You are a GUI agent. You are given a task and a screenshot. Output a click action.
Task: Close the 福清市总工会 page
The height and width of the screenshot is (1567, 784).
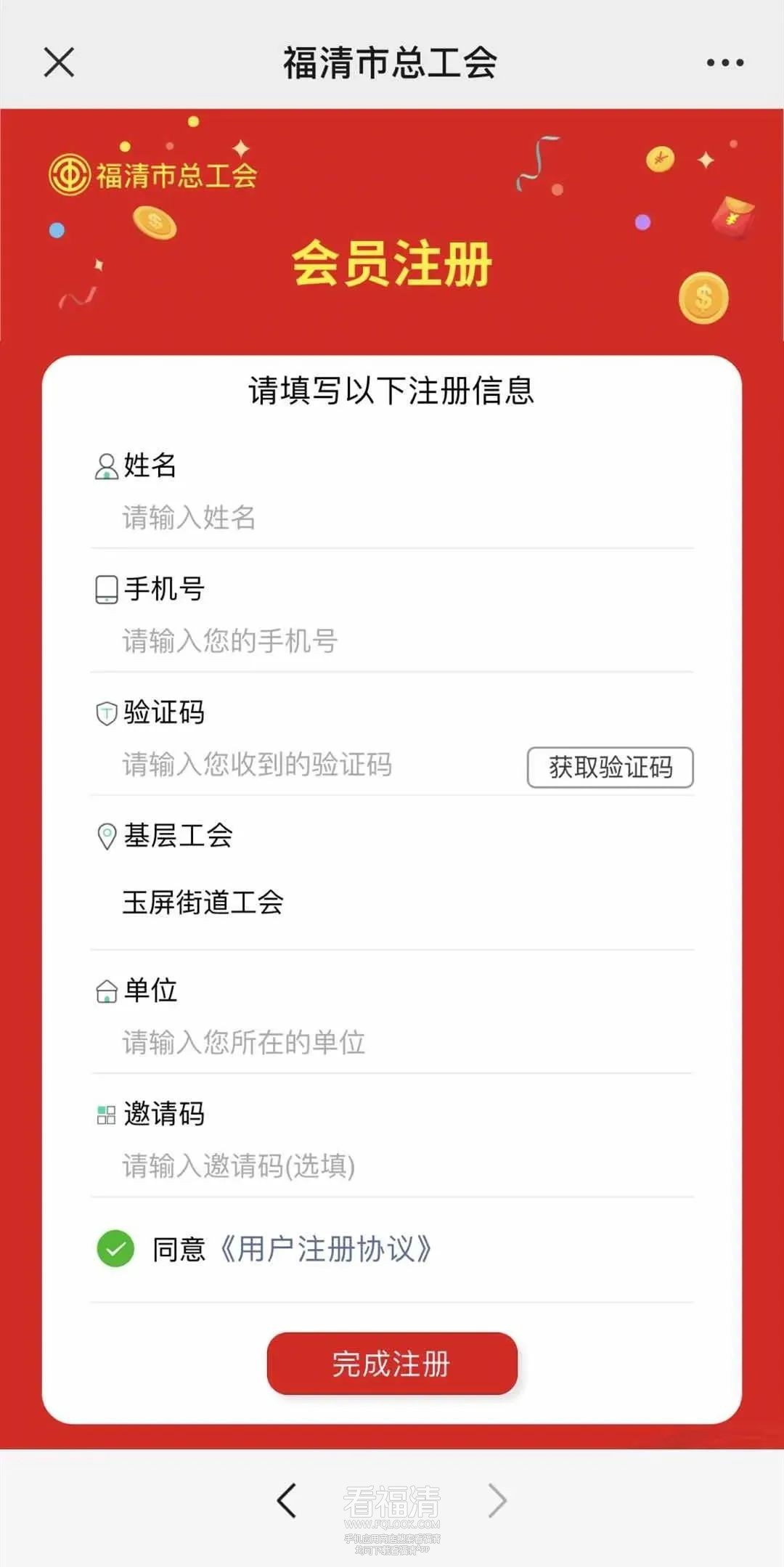pos(59,62)
